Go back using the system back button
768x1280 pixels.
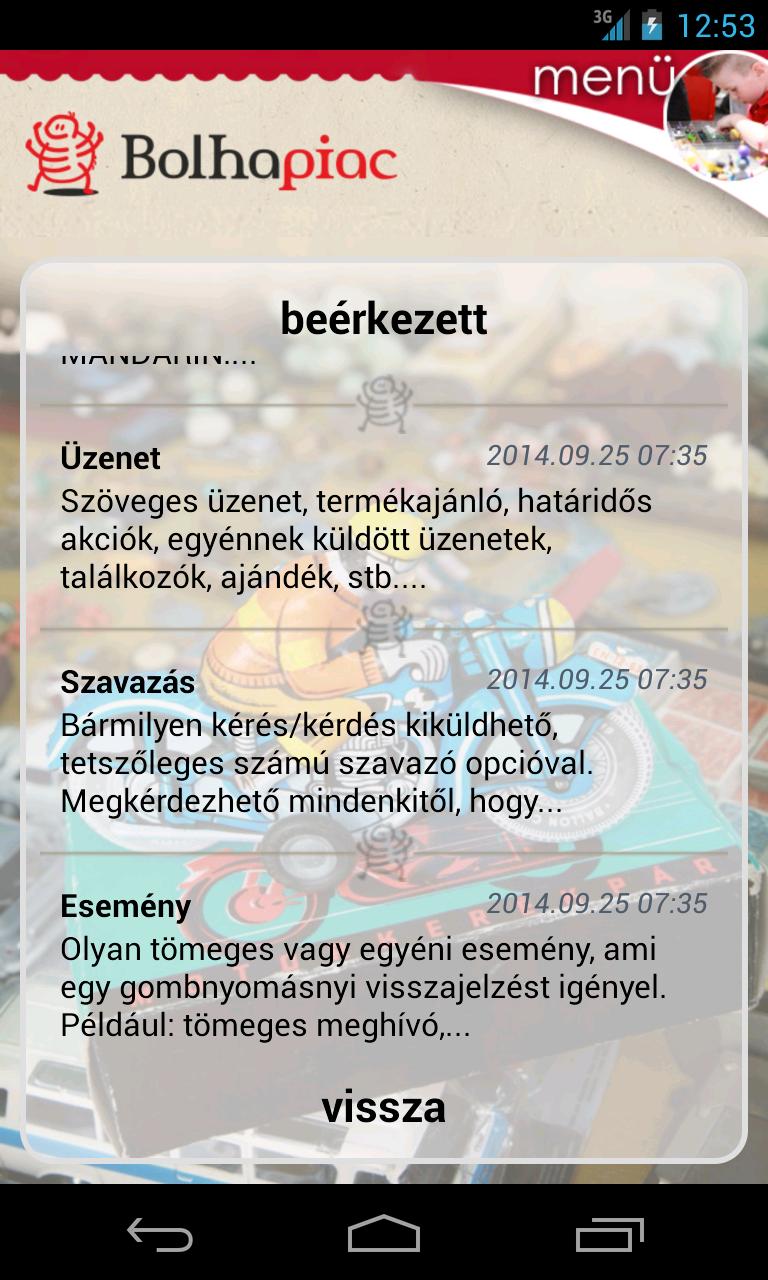[160, 1234]
